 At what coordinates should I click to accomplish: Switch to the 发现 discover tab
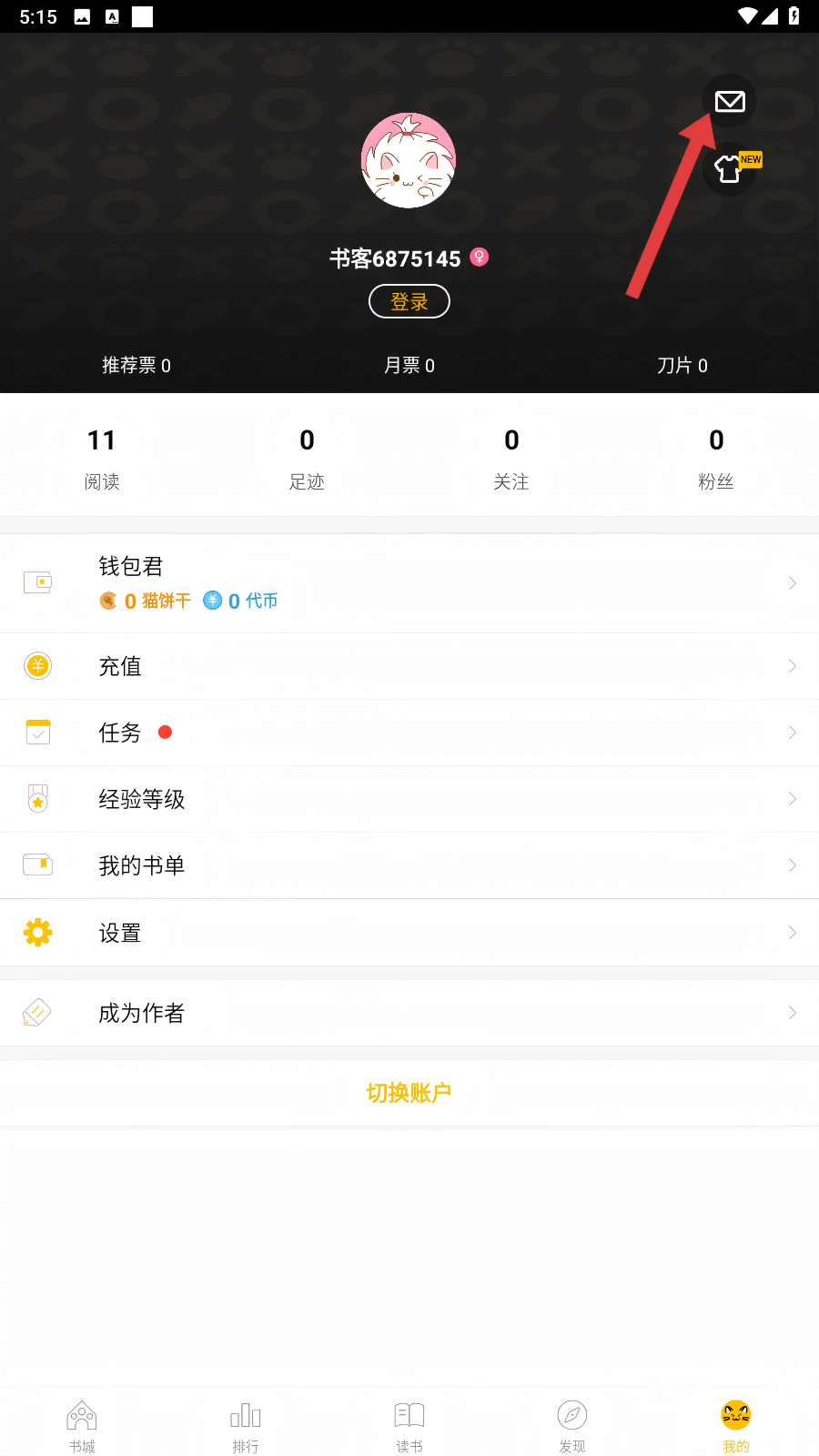pyautogui.click(x=572, y=1426)
